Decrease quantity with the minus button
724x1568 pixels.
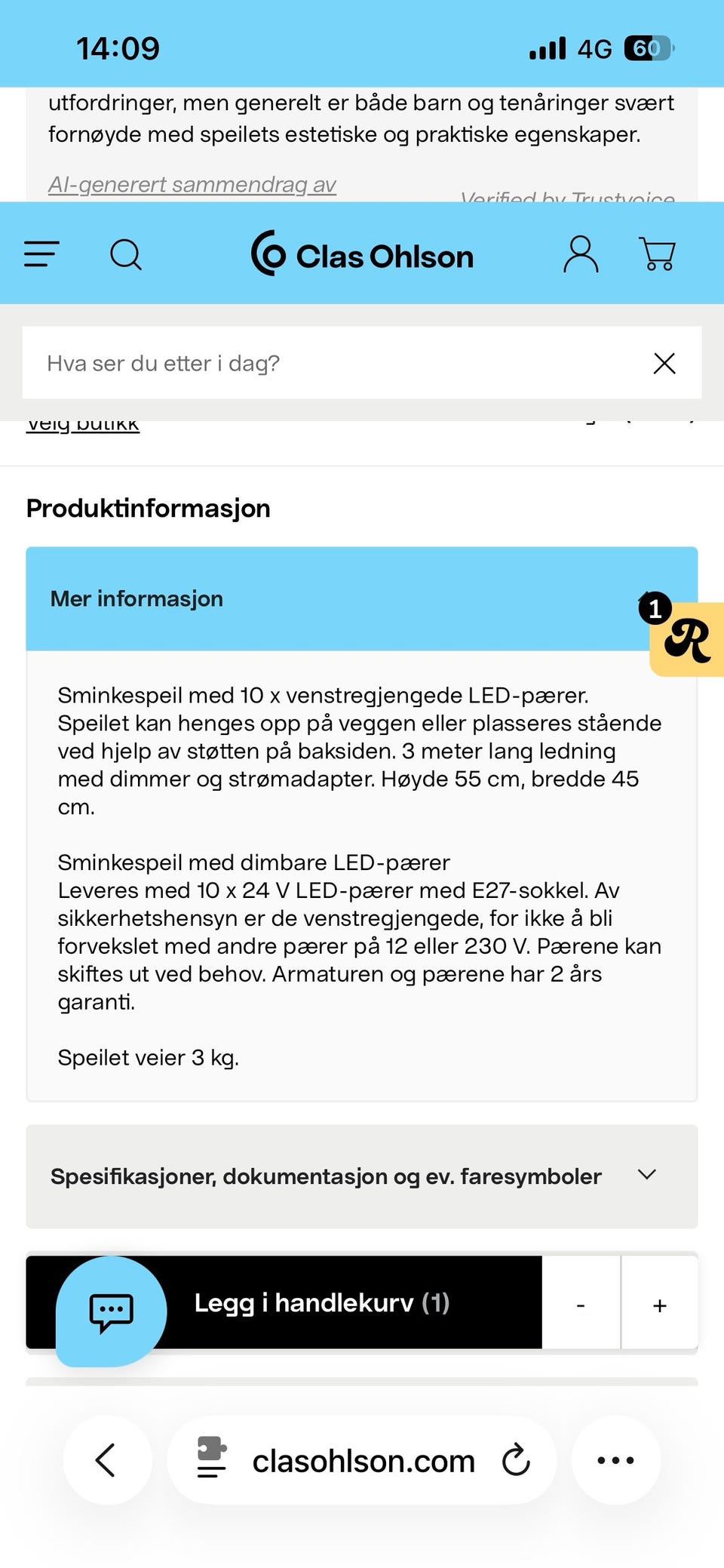point(581,1305)
